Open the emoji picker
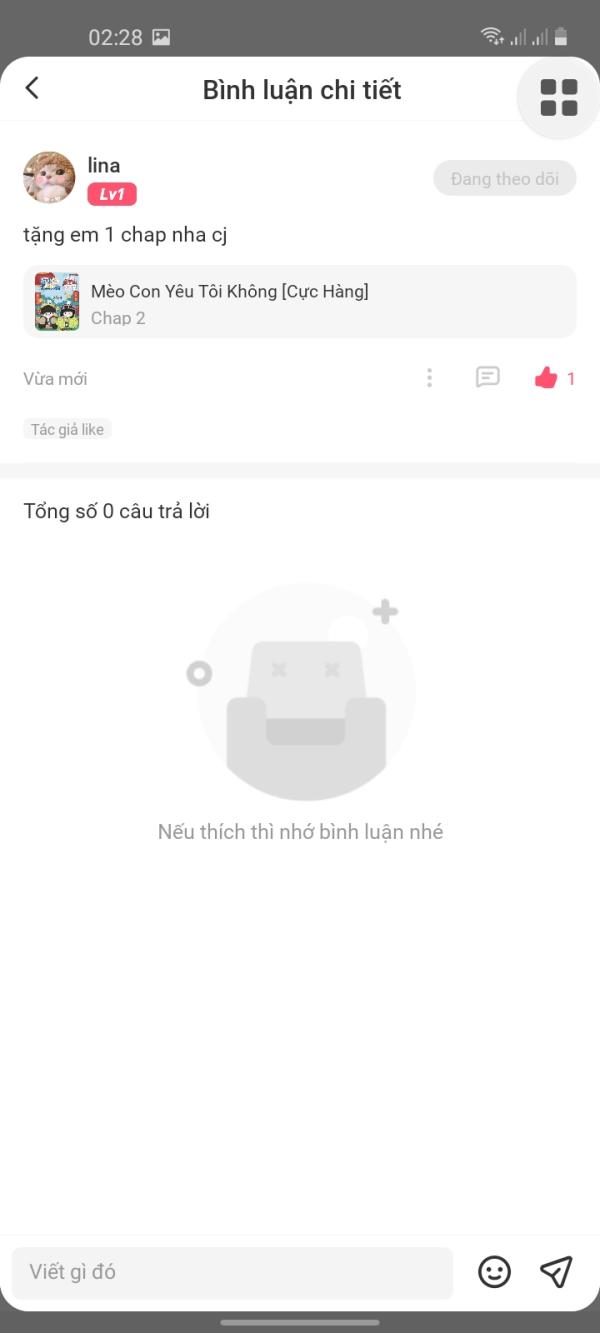This screenshot has width=600, height=1333. (494, 1272)
